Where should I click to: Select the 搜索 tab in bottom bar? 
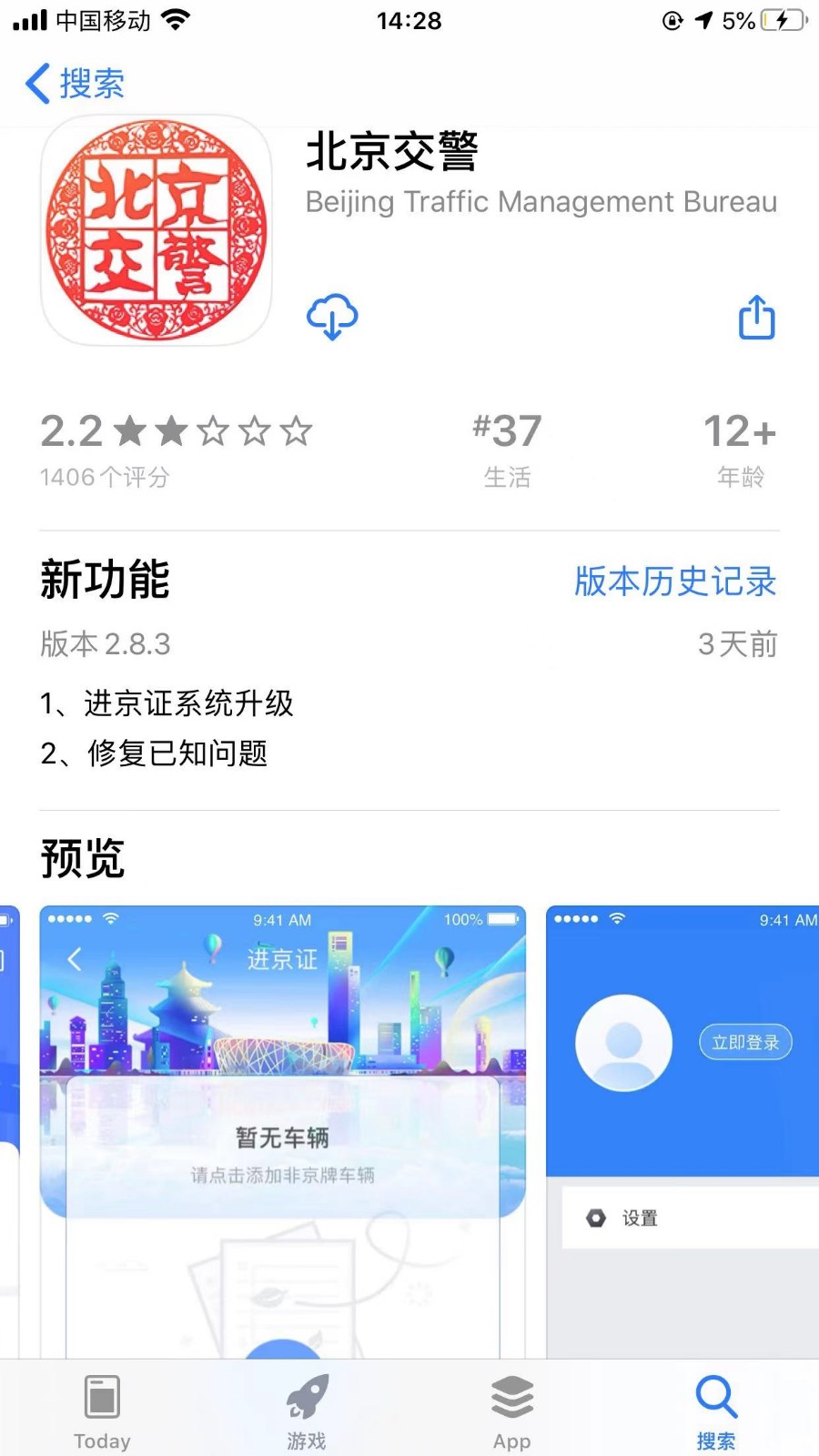coord(716,1410)
